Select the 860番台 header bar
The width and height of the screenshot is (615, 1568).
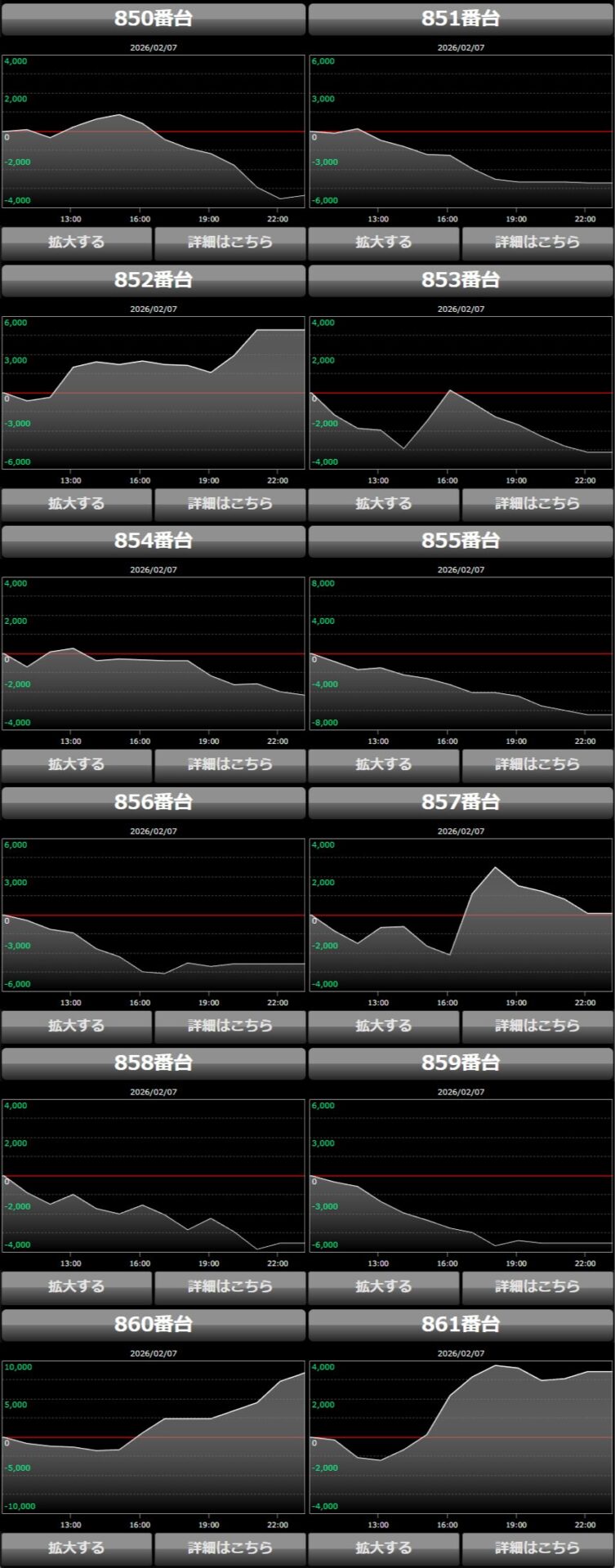tap(154, 1324)
